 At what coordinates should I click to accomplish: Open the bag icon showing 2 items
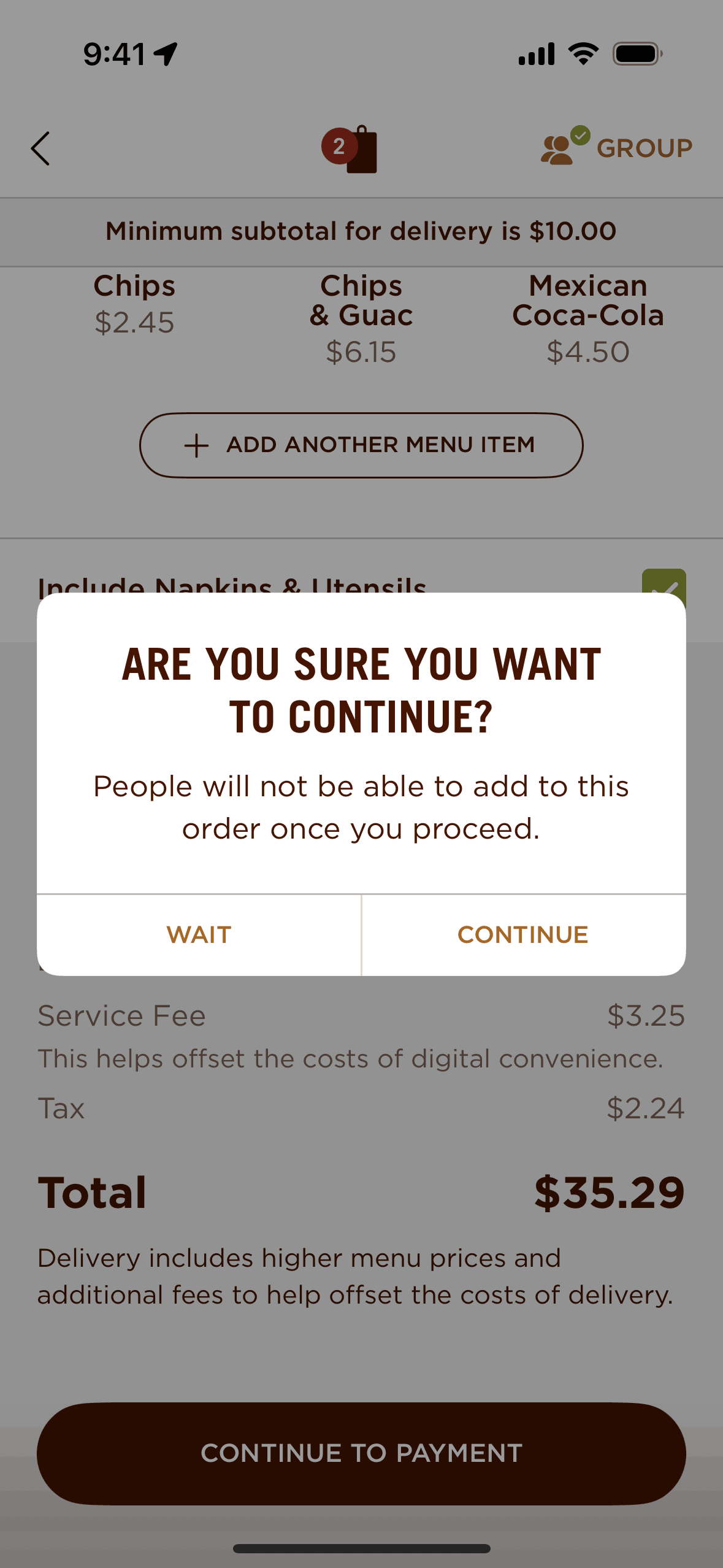coord(351,149)
